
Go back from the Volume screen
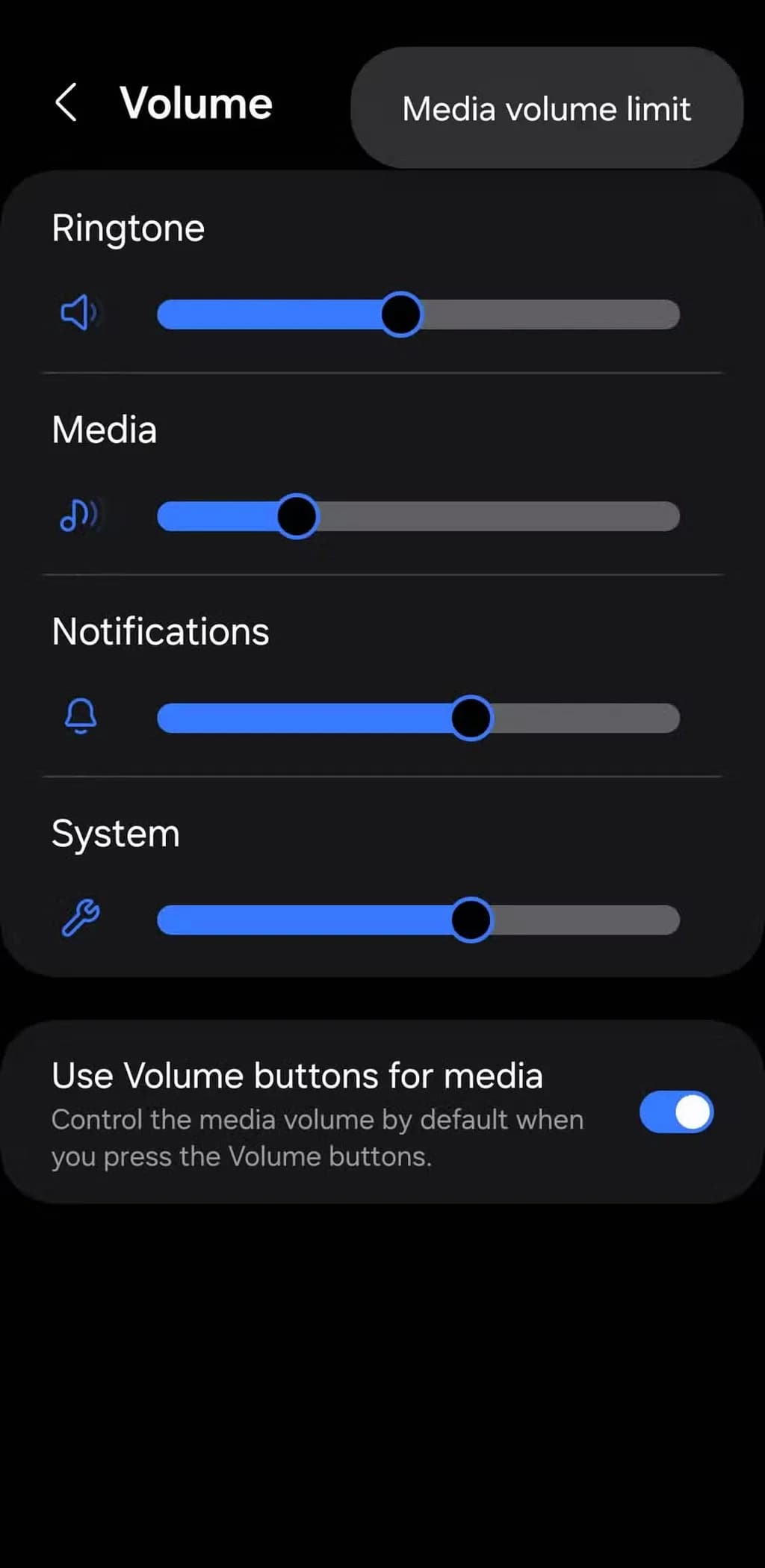[x=66, y=102]
